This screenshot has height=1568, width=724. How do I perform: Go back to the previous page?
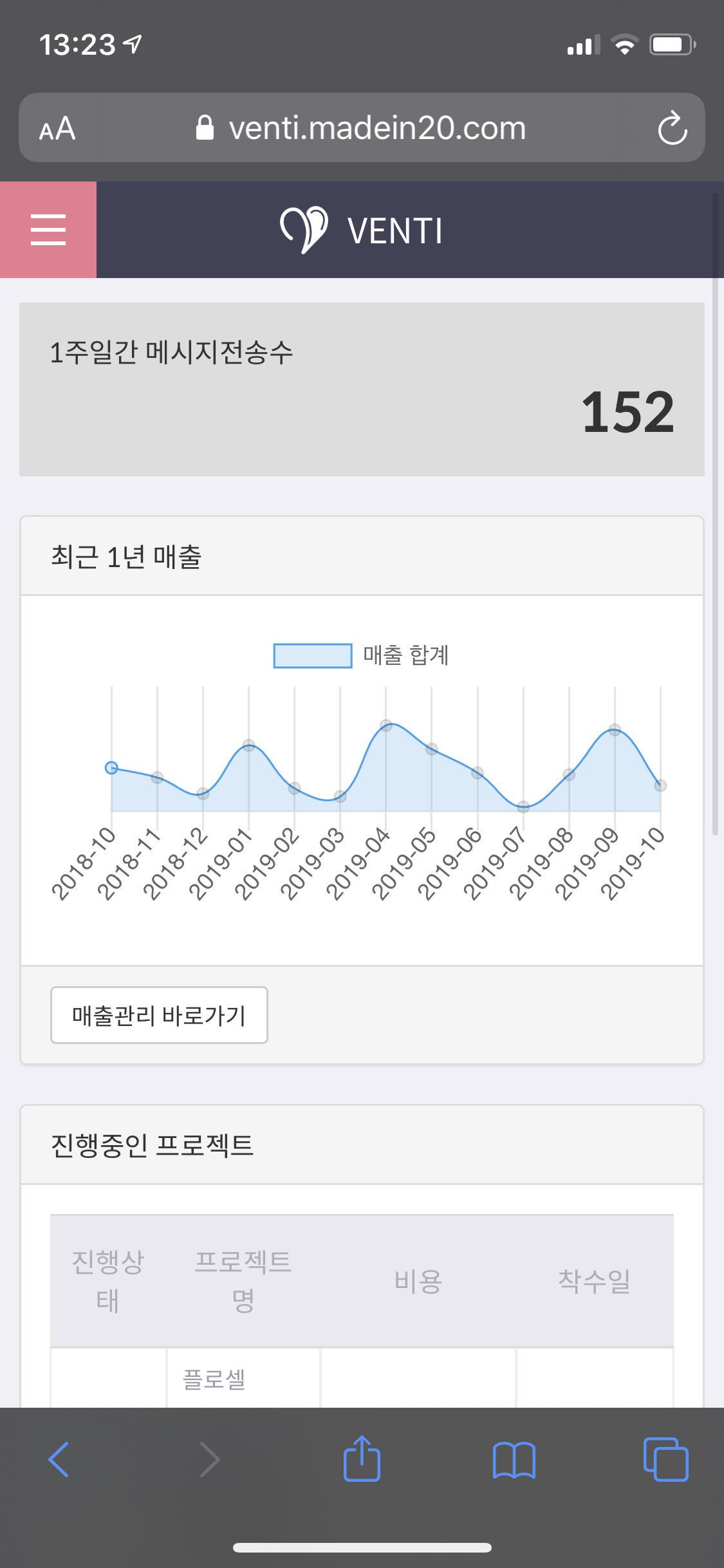tap(59, 1459)
